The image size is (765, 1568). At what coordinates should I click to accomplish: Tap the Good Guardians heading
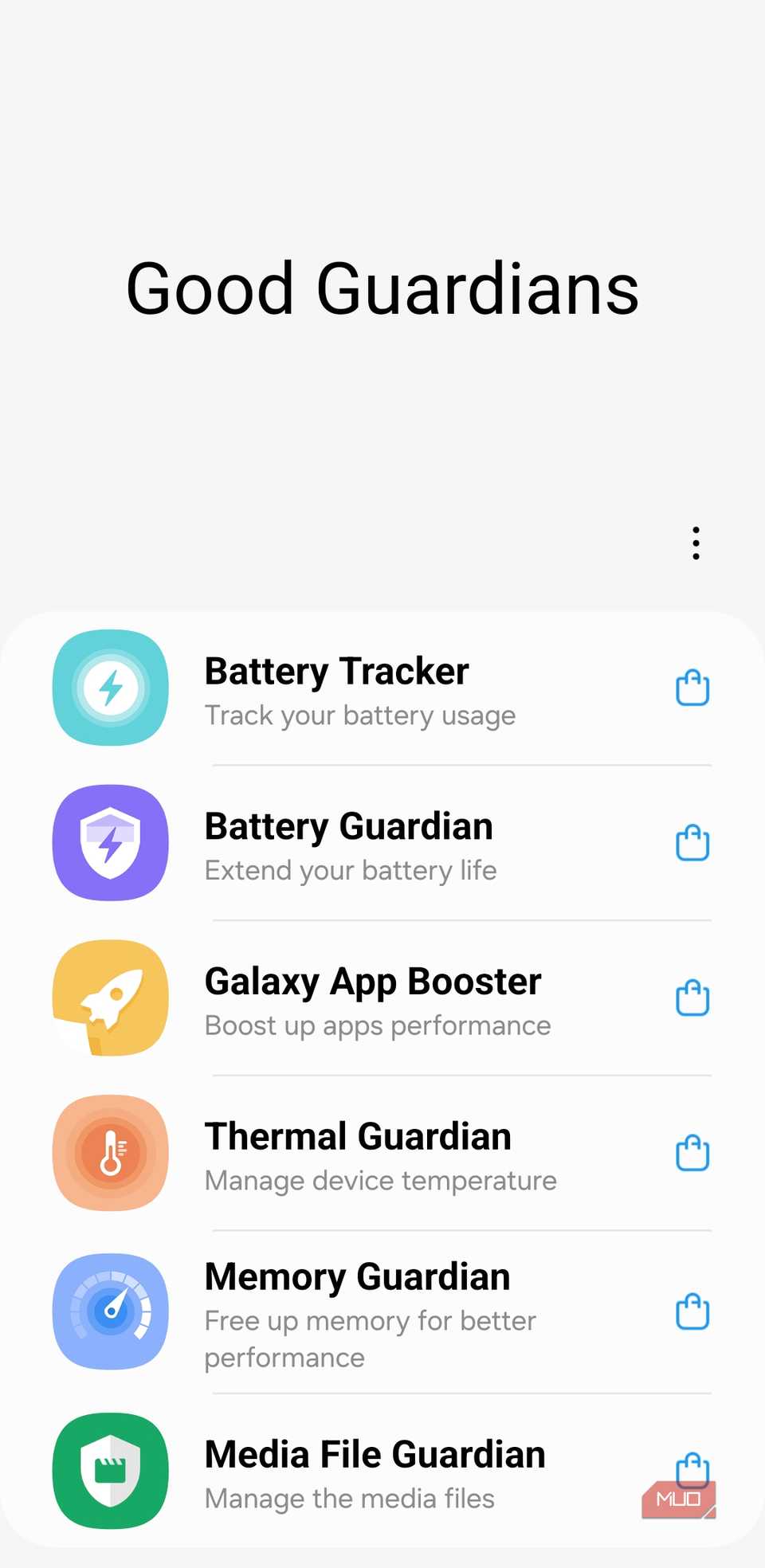[x=382, y=288]
